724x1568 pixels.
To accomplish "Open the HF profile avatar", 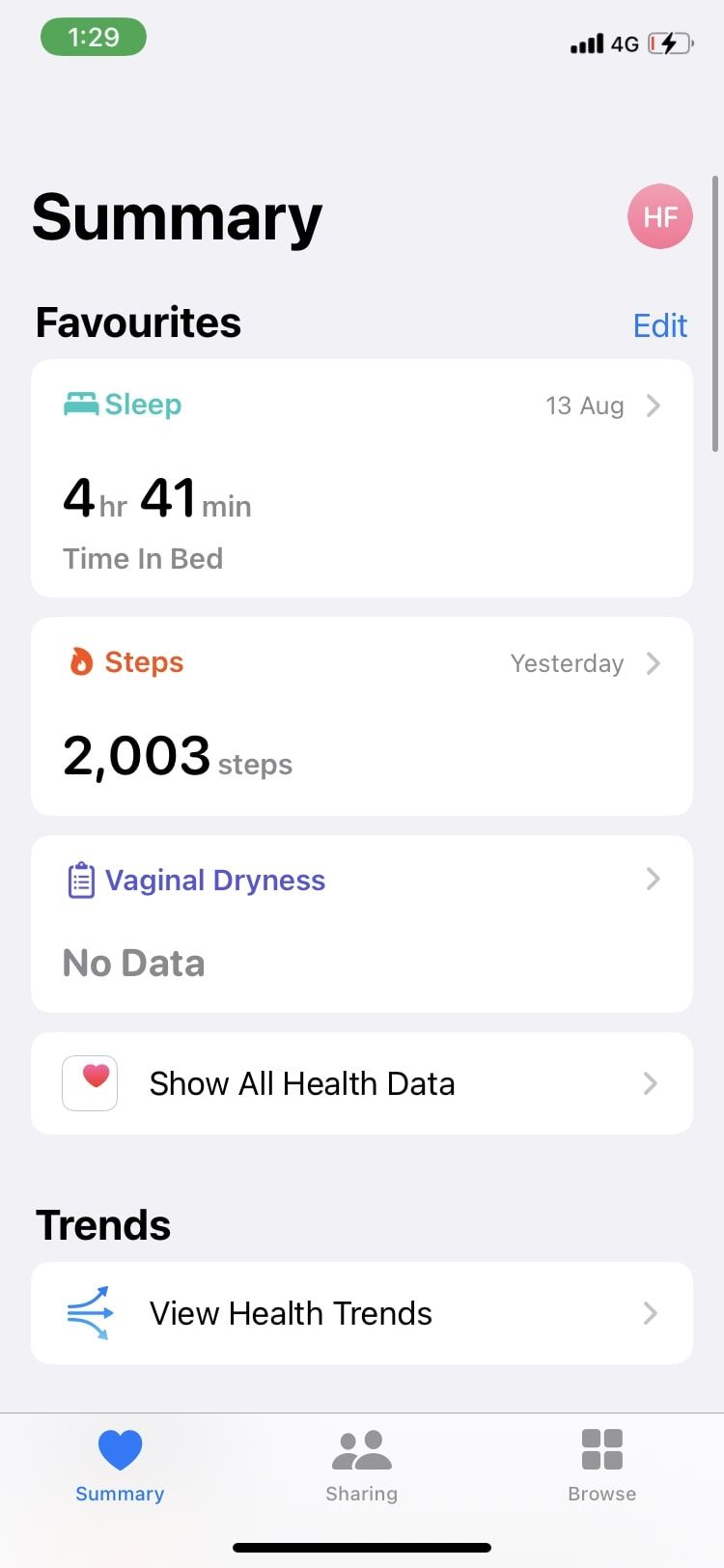I will point(660,216).
